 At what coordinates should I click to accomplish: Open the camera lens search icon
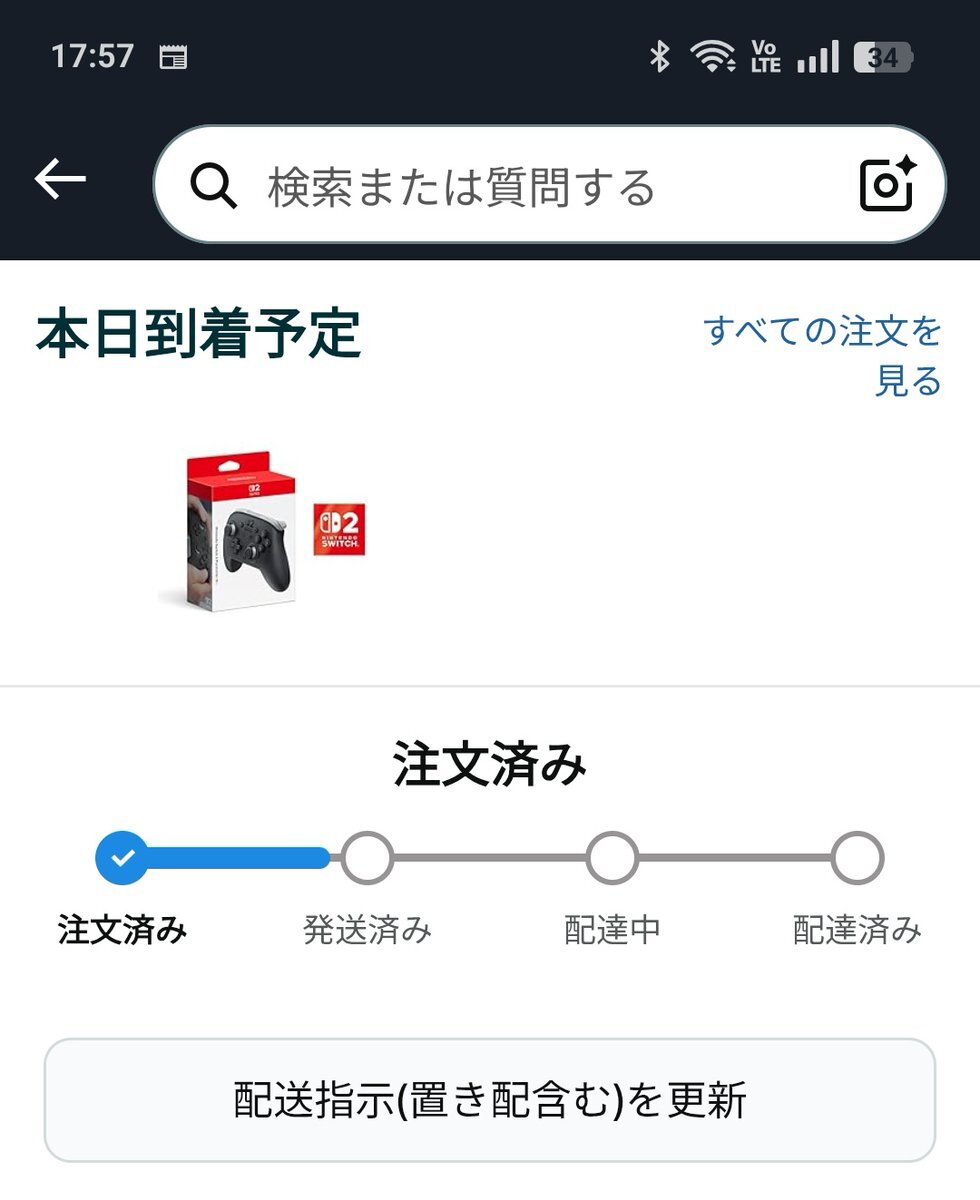point(887,184)
